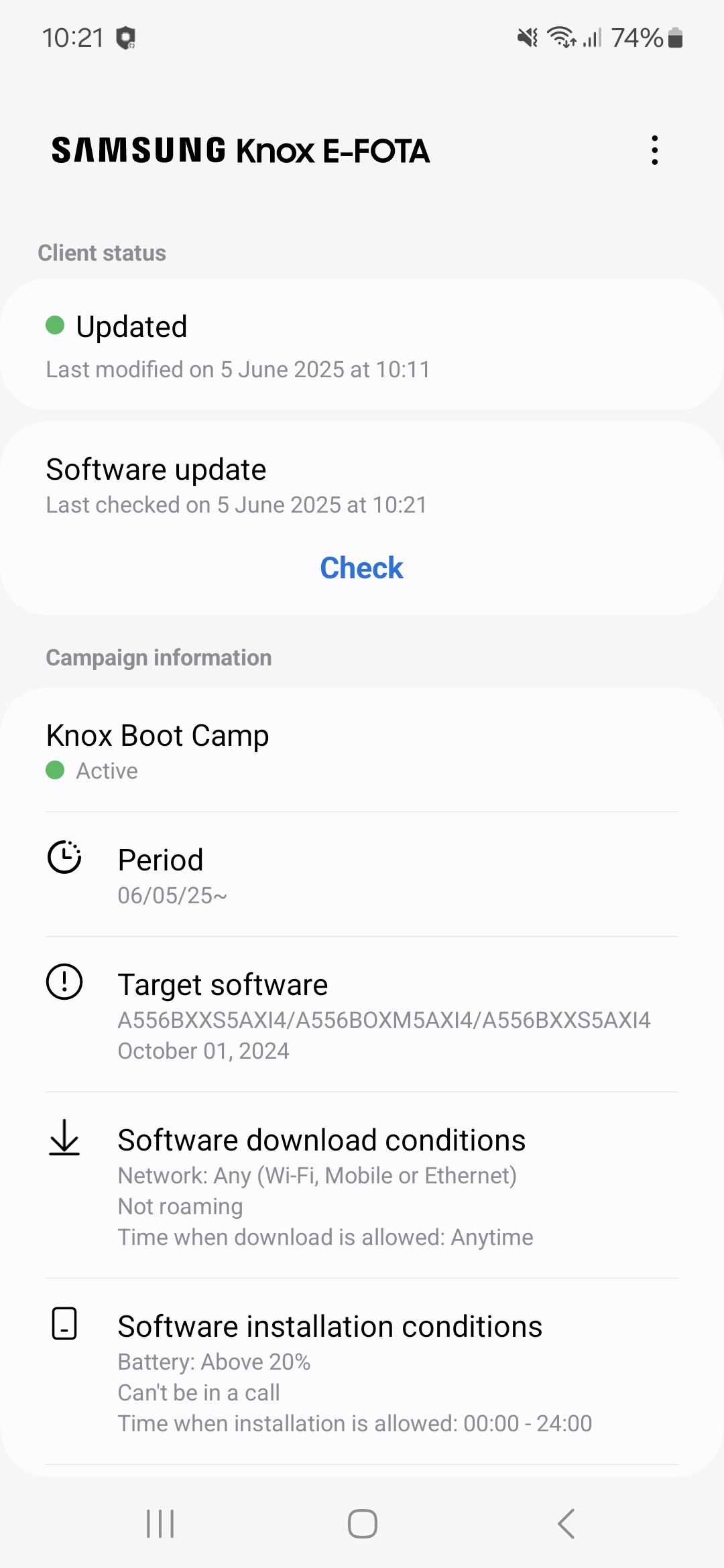
Task: Tap Check for software update
Action: tap(361, 568)
